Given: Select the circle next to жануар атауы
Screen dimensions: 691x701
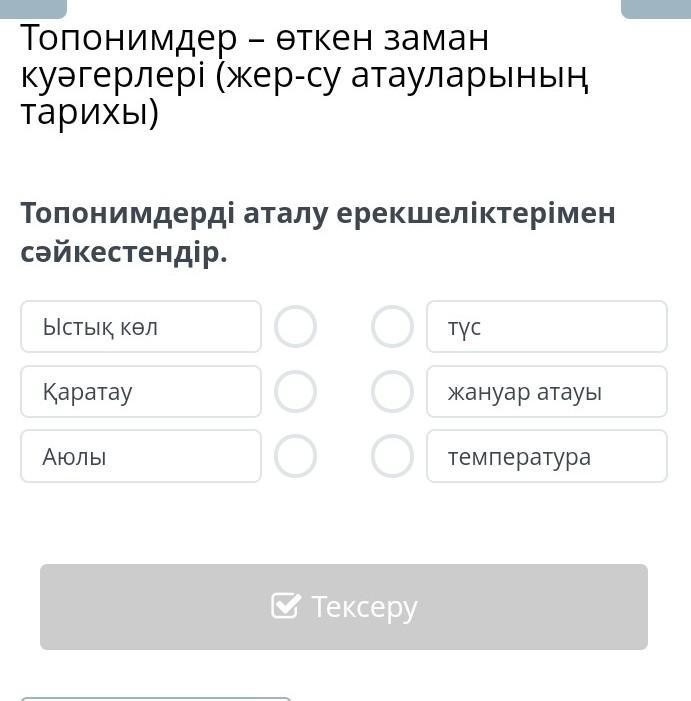Looking at the screenshot, I should (x=392, y=392).
